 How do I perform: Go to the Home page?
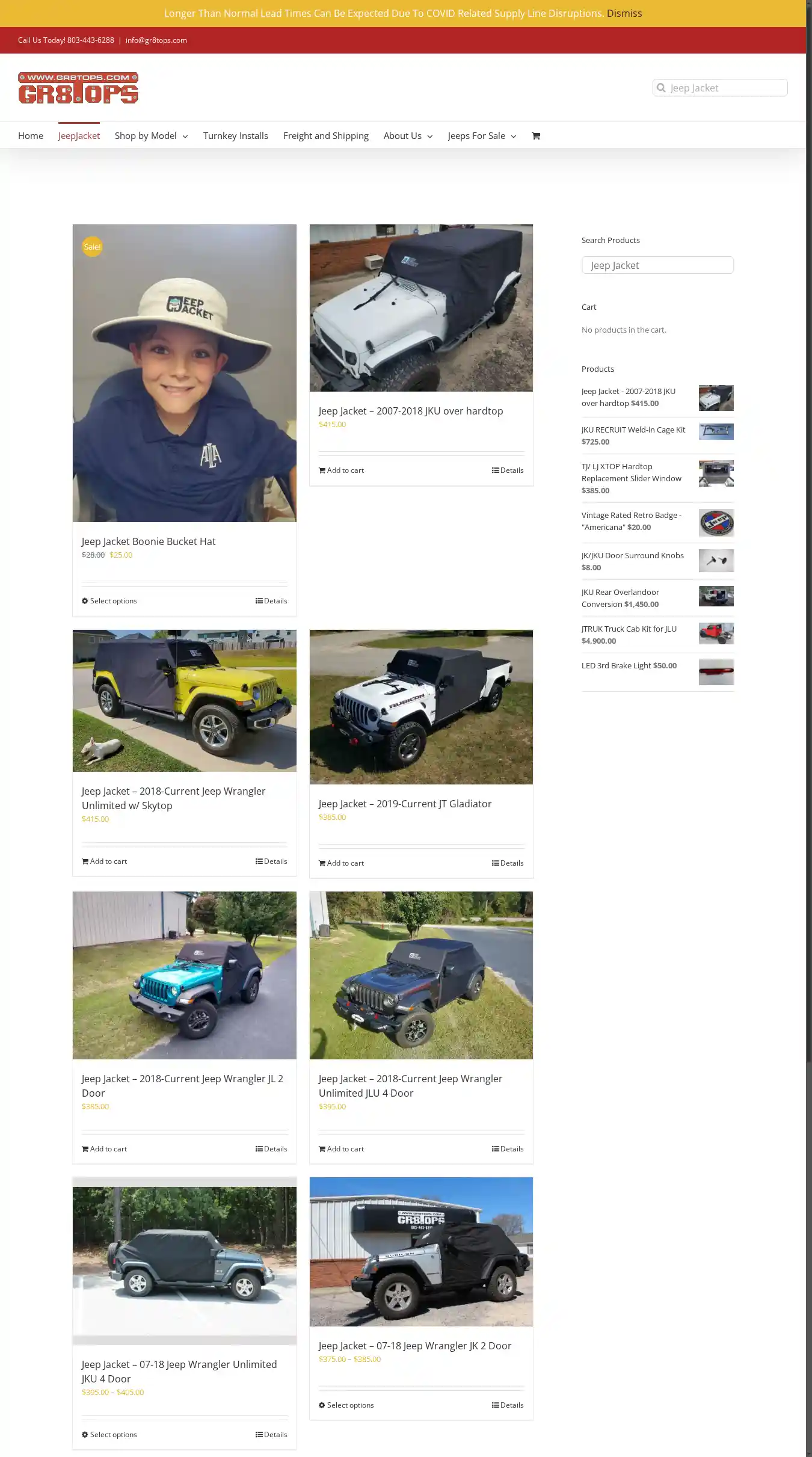[x=31, y=136]
